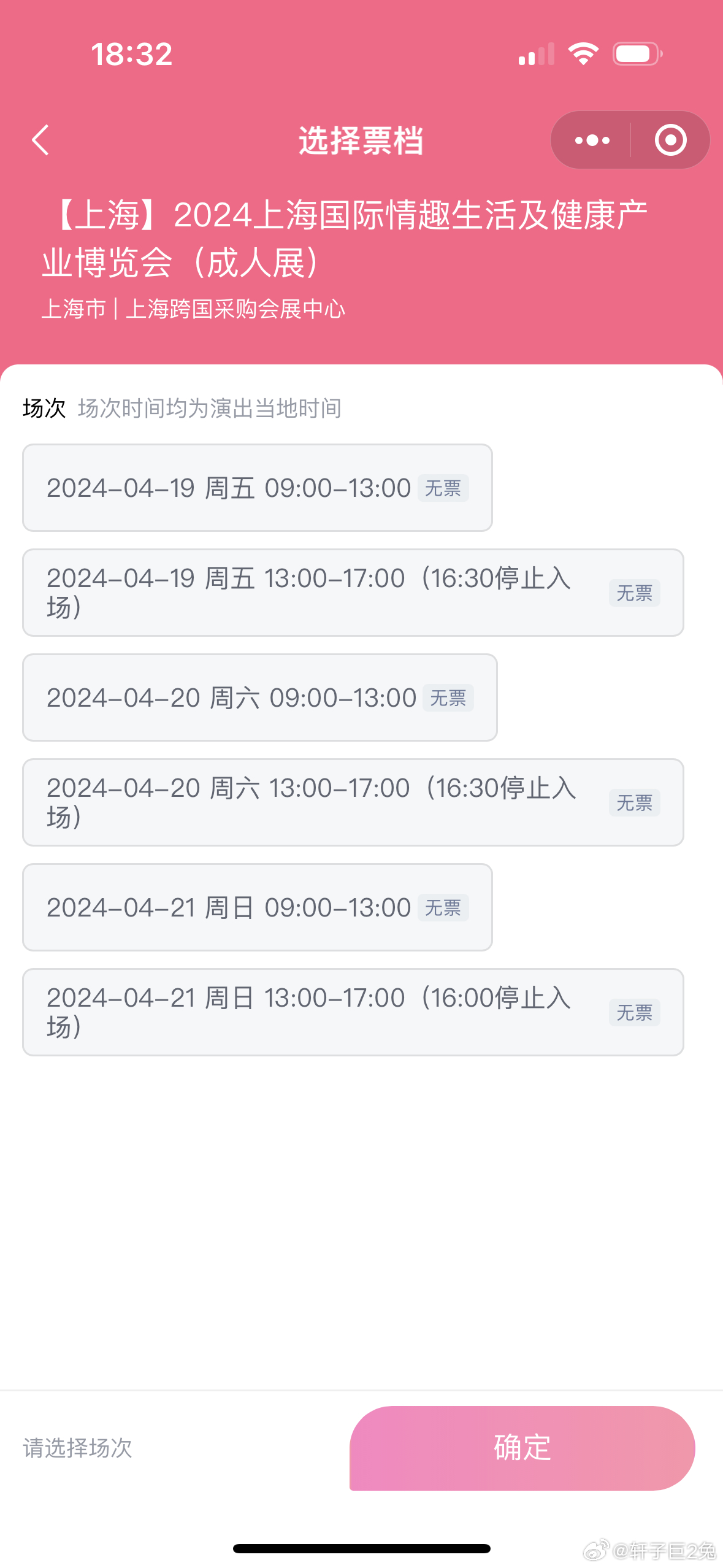Choose the 2024-04-20 周六 13:00-17:00 session
723x1568 pixels.
pyautogui.click(x=353, y=802)
